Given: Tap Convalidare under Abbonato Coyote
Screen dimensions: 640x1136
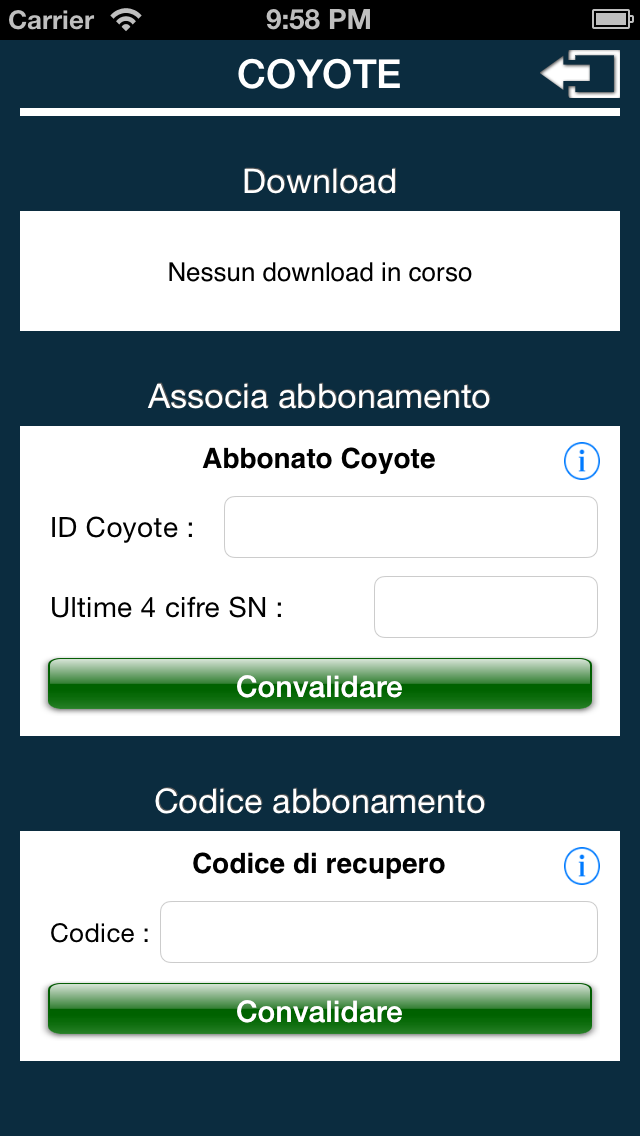Looking at the screenshot, I should point(320,685).
